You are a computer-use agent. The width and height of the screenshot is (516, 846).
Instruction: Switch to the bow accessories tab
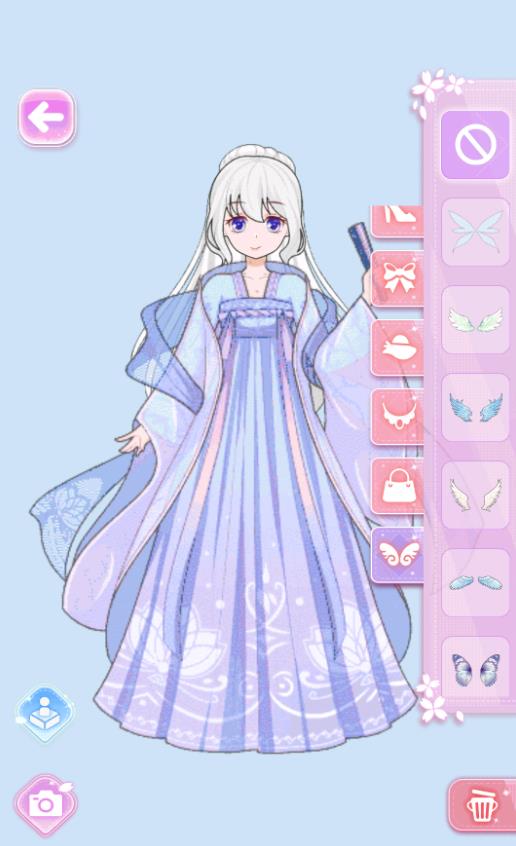click(398, 278)
